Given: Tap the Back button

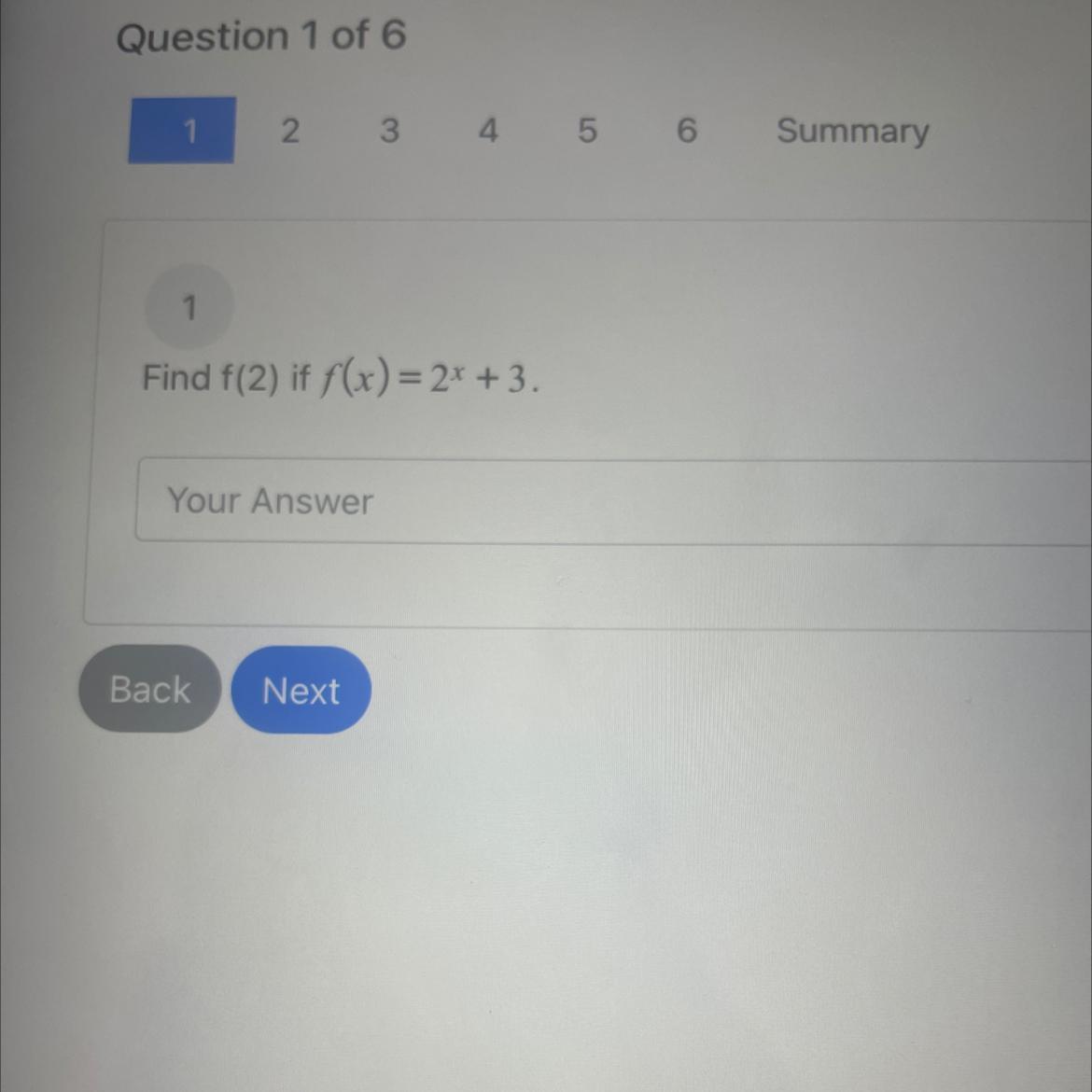Looking at the screenshot, I should [149, 690].
